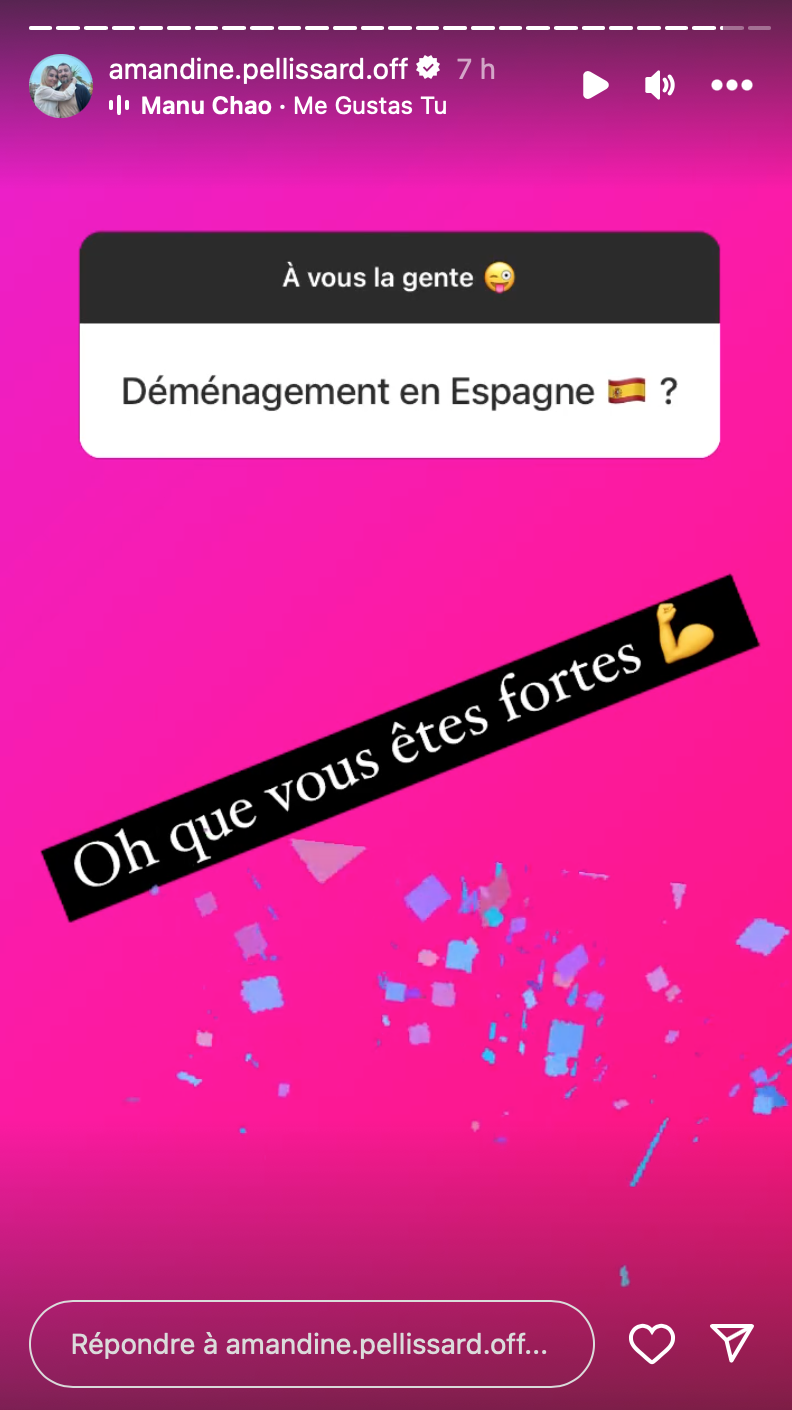This screenshot has height=1410, width=792.
Task: Like this story with the heart
Action: click(652, 1343)
